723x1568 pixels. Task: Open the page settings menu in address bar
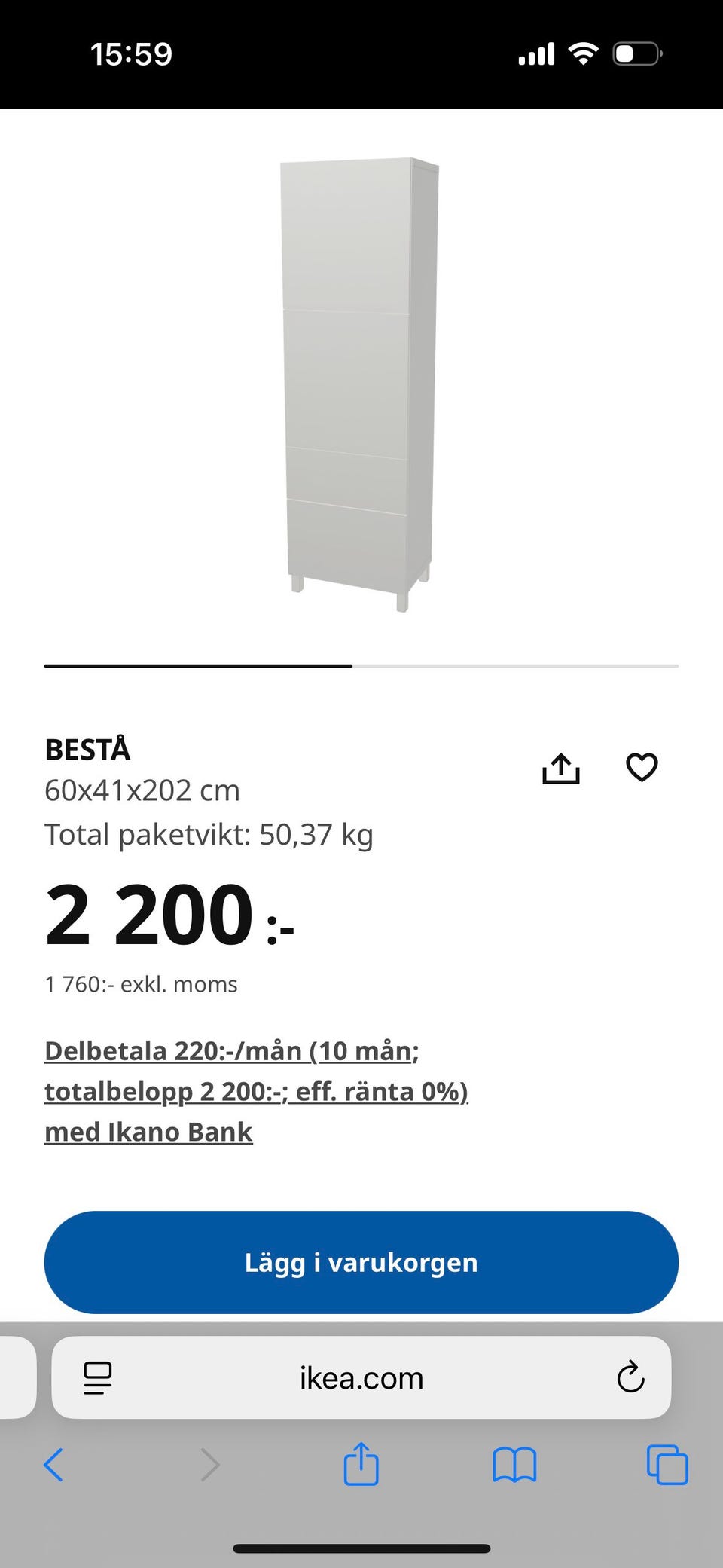coord(98,1378)
